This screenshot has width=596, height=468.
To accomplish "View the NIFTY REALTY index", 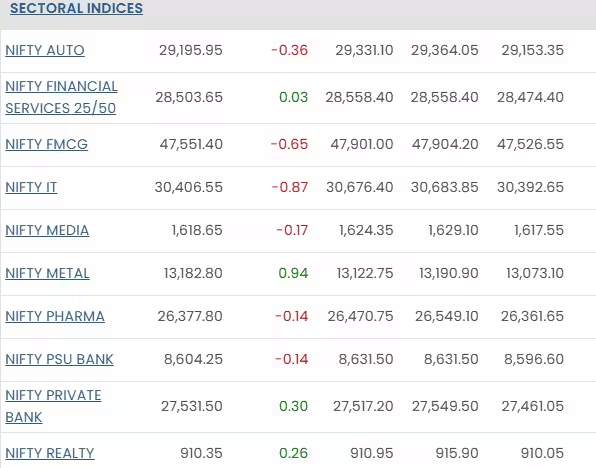I will tap(50, 453).
